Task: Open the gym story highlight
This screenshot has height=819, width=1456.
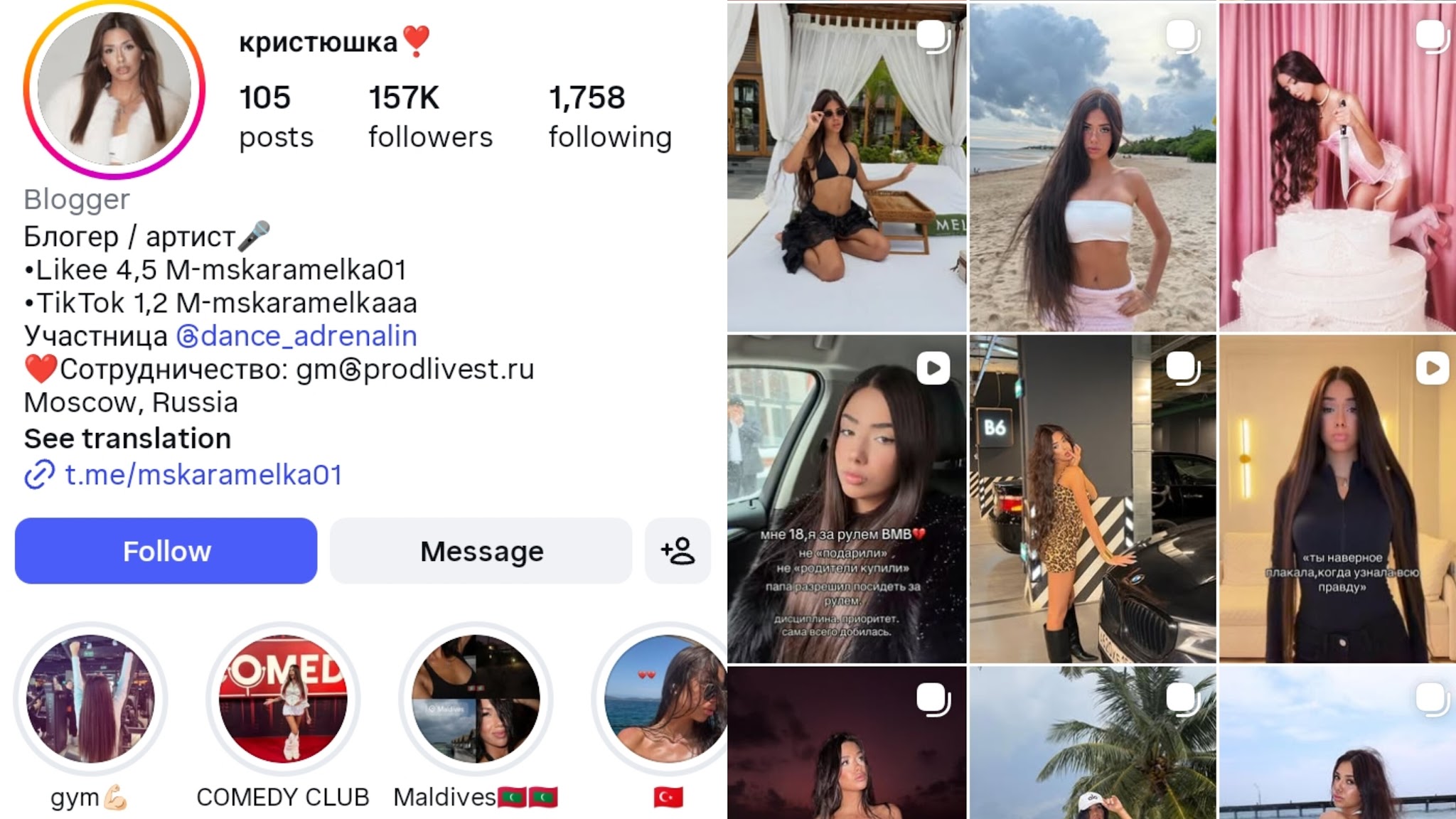Action: 90,699
